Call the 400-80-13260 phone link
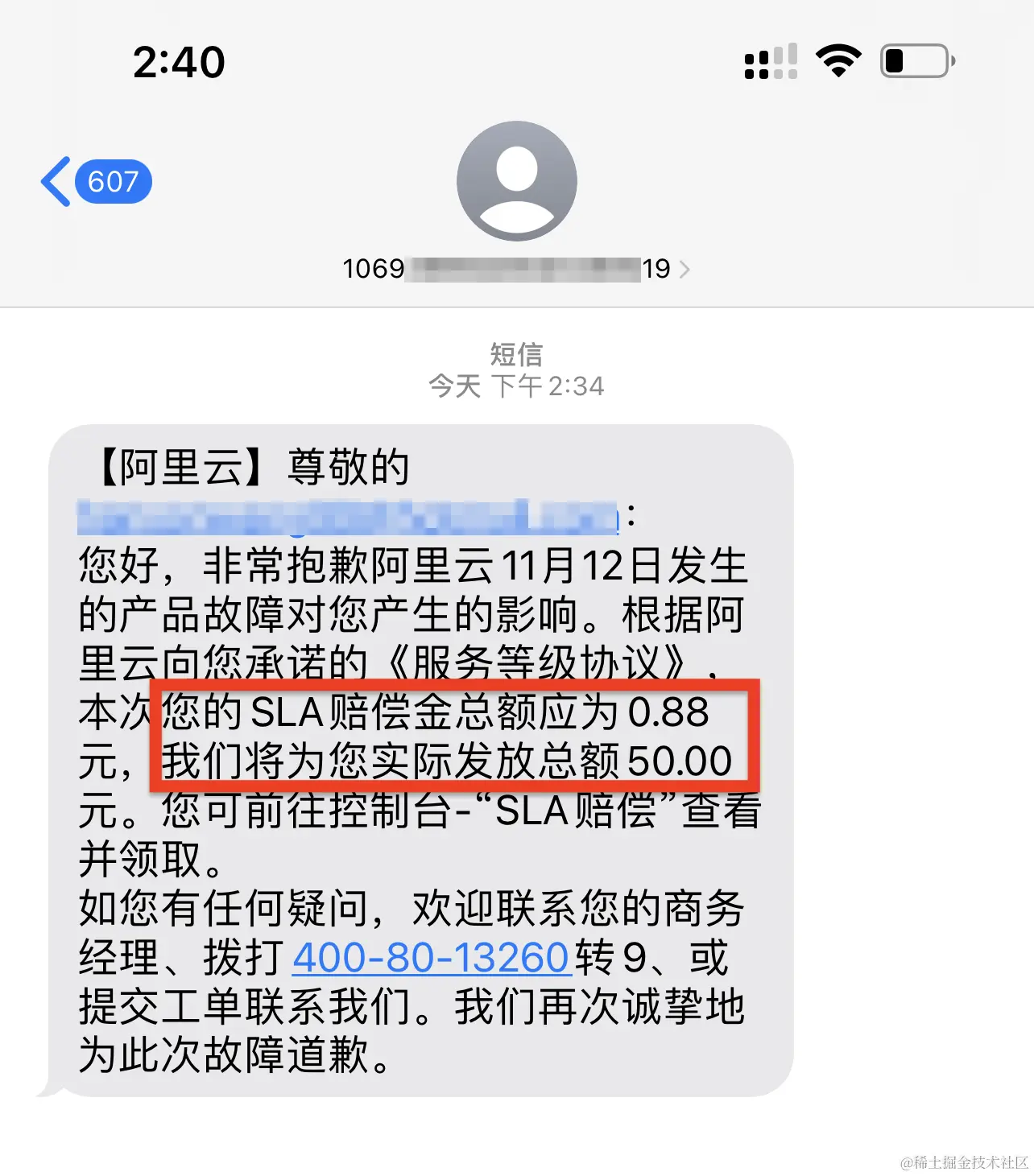Image resolution: width=1034 pixels, height=1176 pixels. [x=431, y=958]
